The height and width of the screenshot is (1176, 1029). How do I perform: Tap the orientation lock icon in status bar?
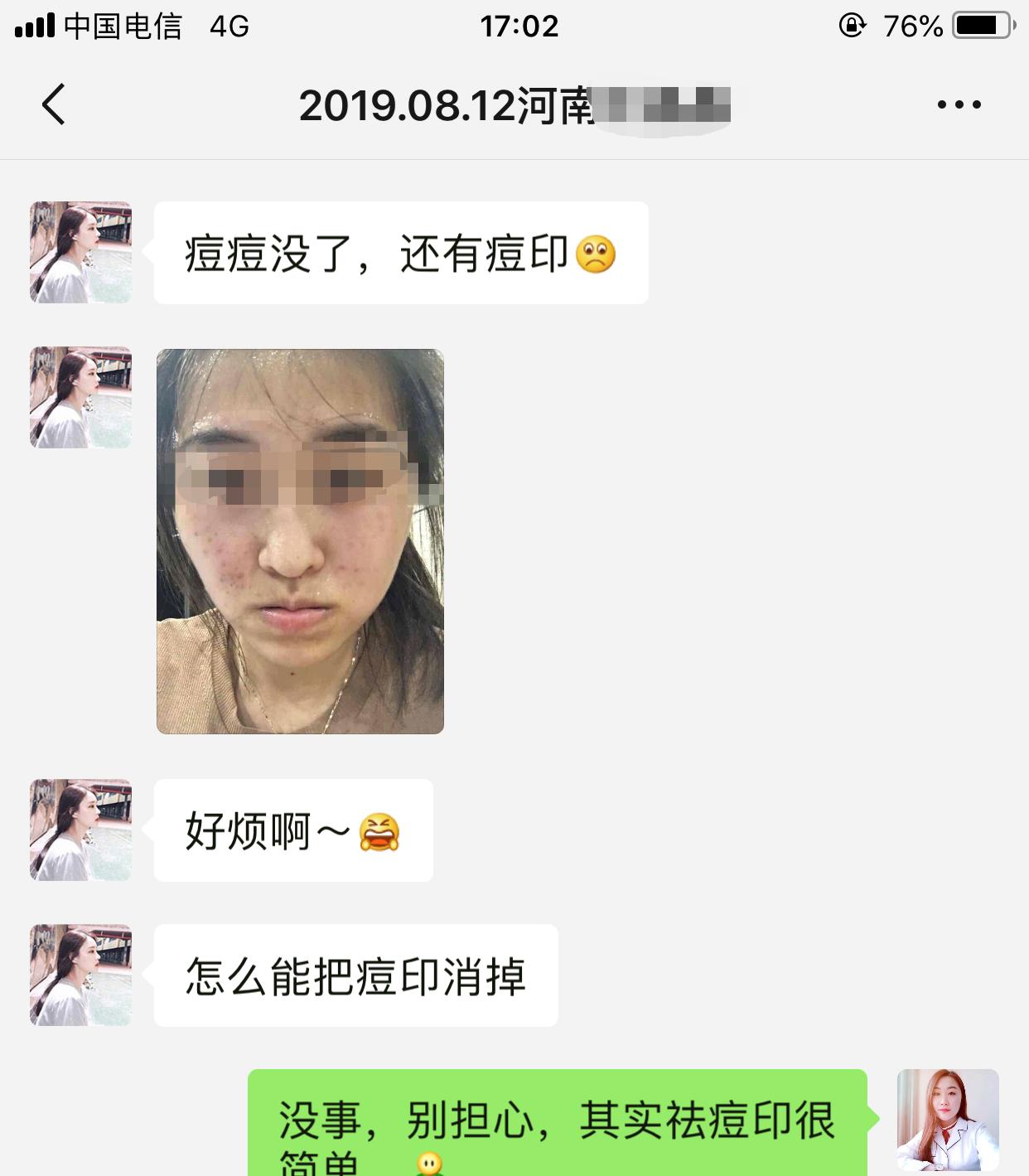pos(850,25)
